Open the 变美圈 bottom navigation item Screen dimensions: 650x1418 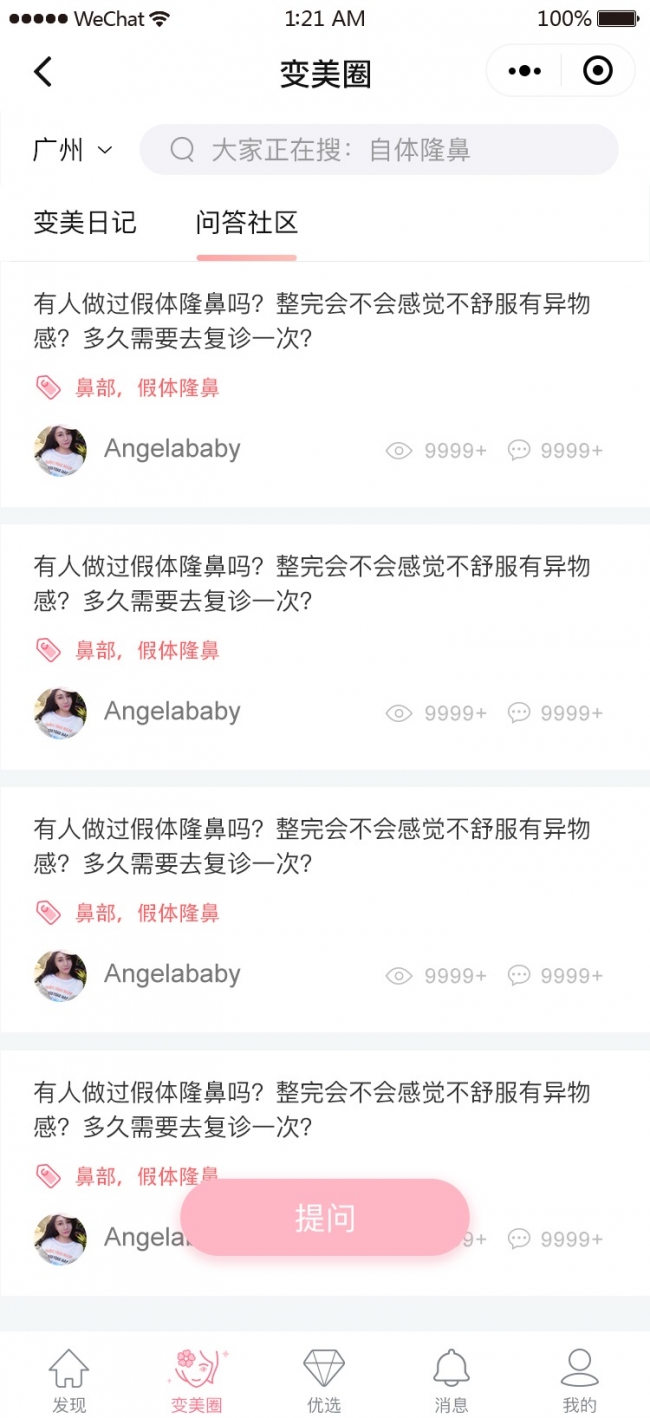click(x=196, y=1380)
